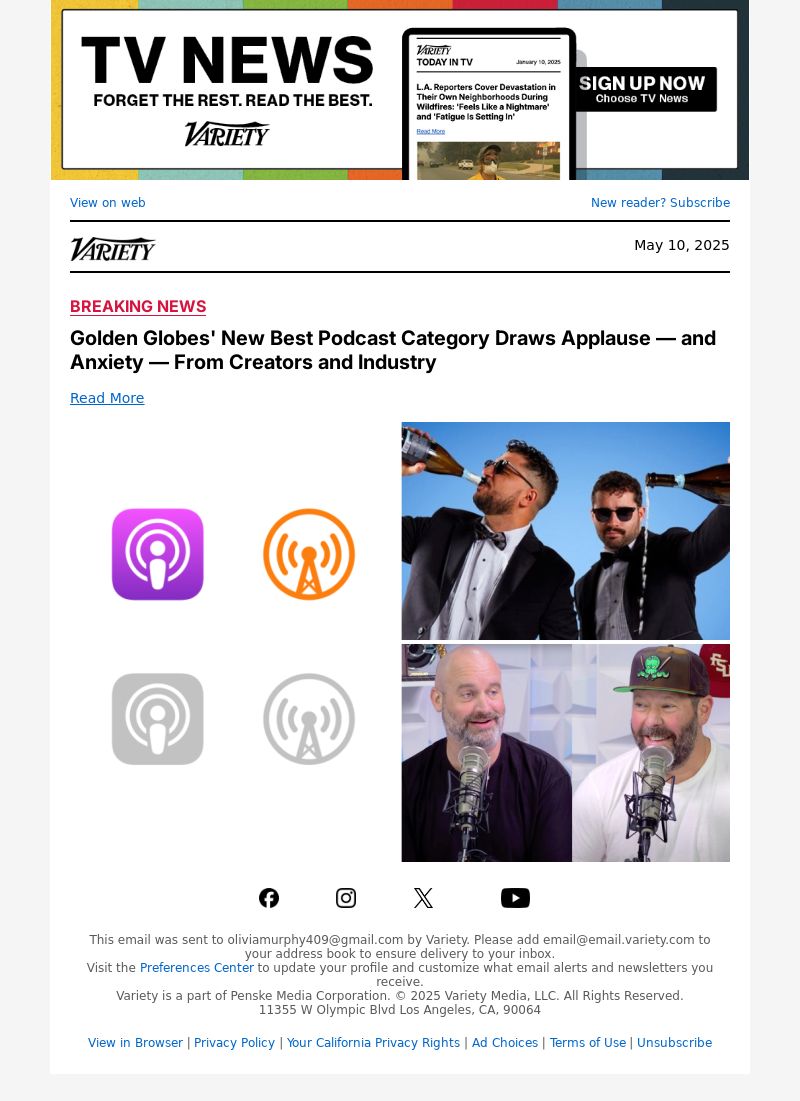Open the Golden Globes podcast category headline
This screenshot has height=1101, width=800.
(393, 350)
